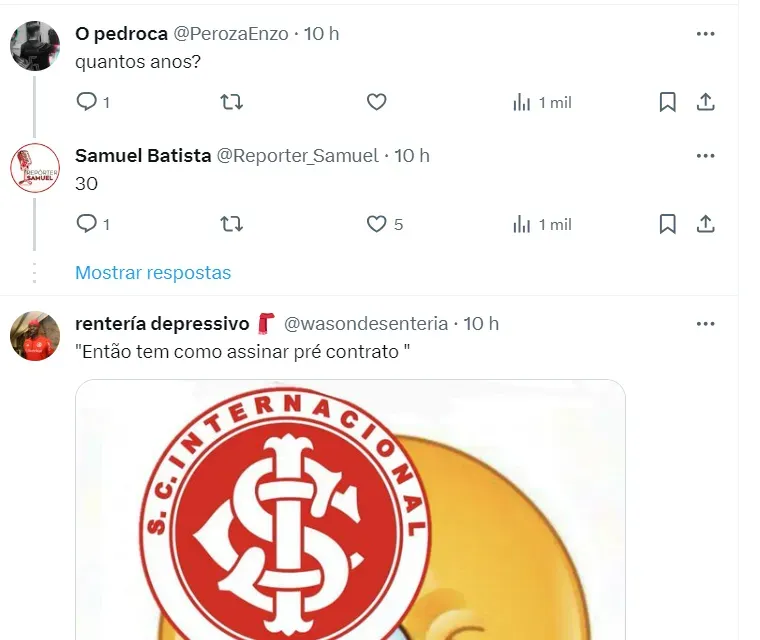View analytics on Samuel Batista's tweet
Image resolution: width=760 pixels, height=640 pixels.
tap(541, 224)
